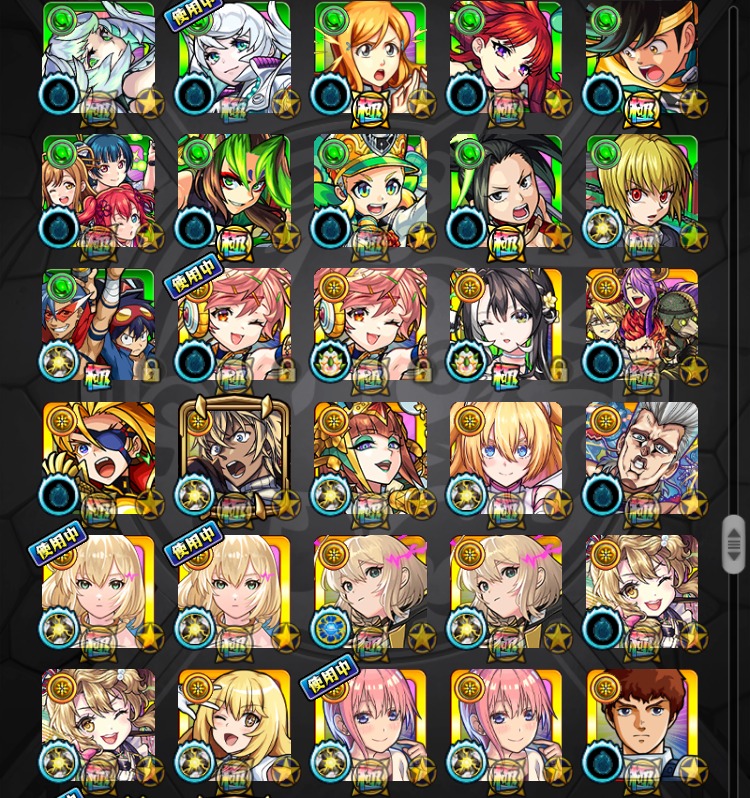This screenshot has width=750, height=798.
Task: Tap the scrollbar handle on the right
Action: 734,544
